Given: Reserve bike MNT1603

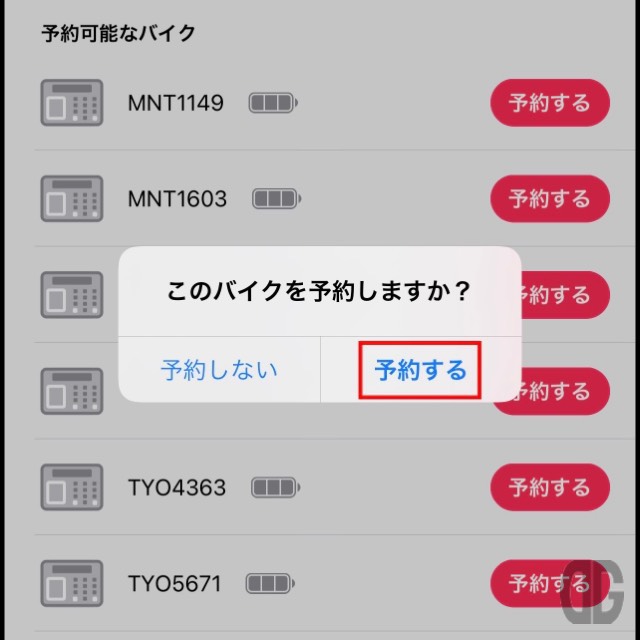Looking at the screenshot, I should click(549, 199).
